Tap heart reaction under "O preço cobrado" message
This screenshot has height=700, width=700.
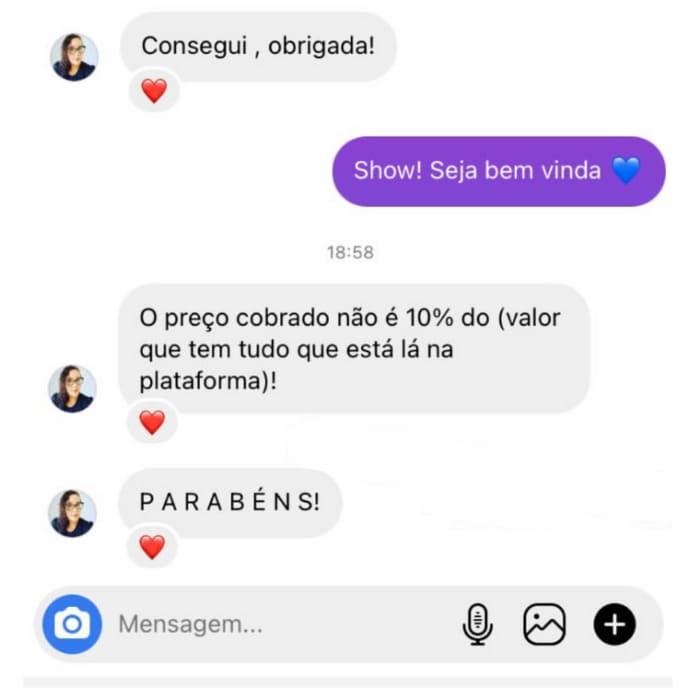pos(152,422)
